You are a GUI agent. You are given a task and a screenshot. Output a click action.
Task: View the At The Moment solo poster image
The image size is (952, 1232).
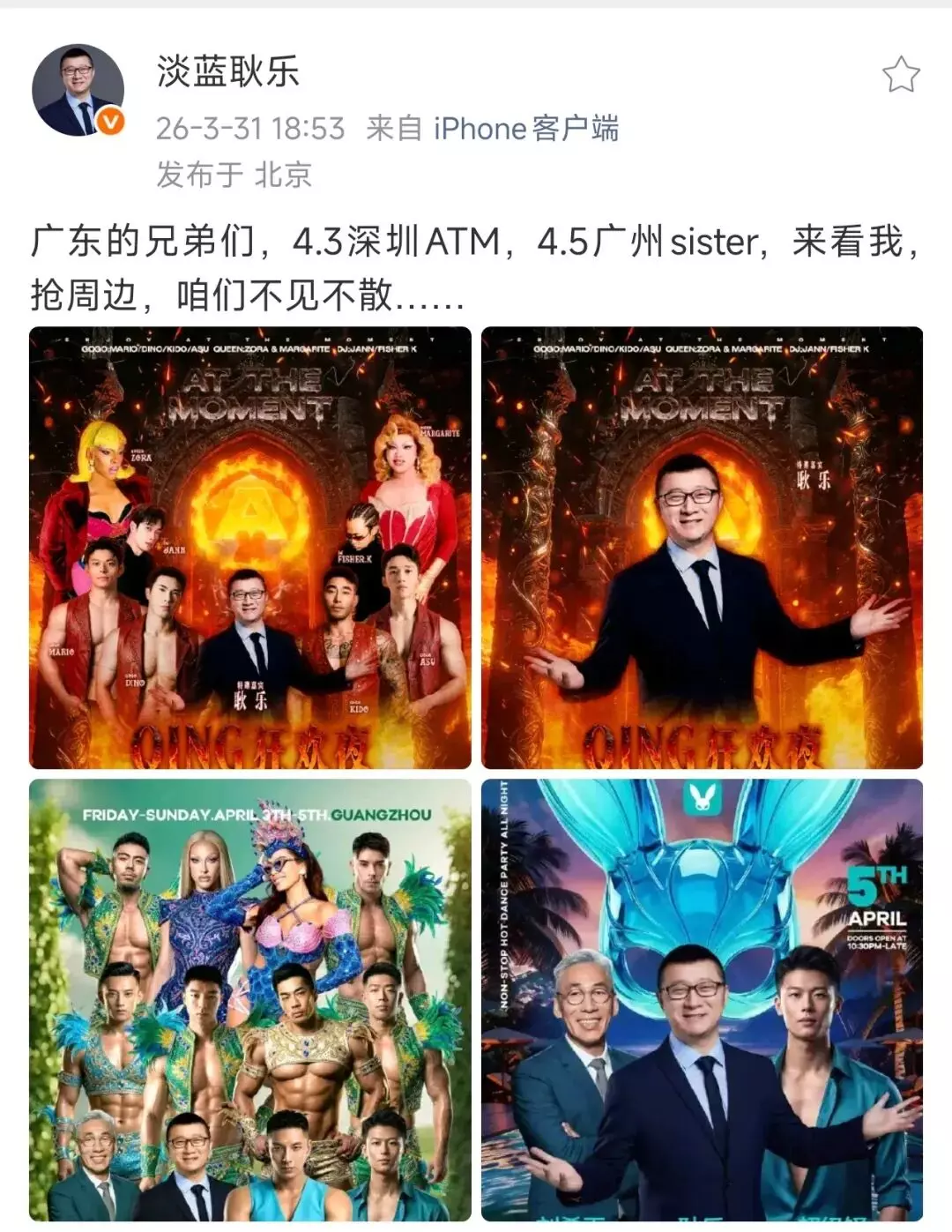(702, 548)
